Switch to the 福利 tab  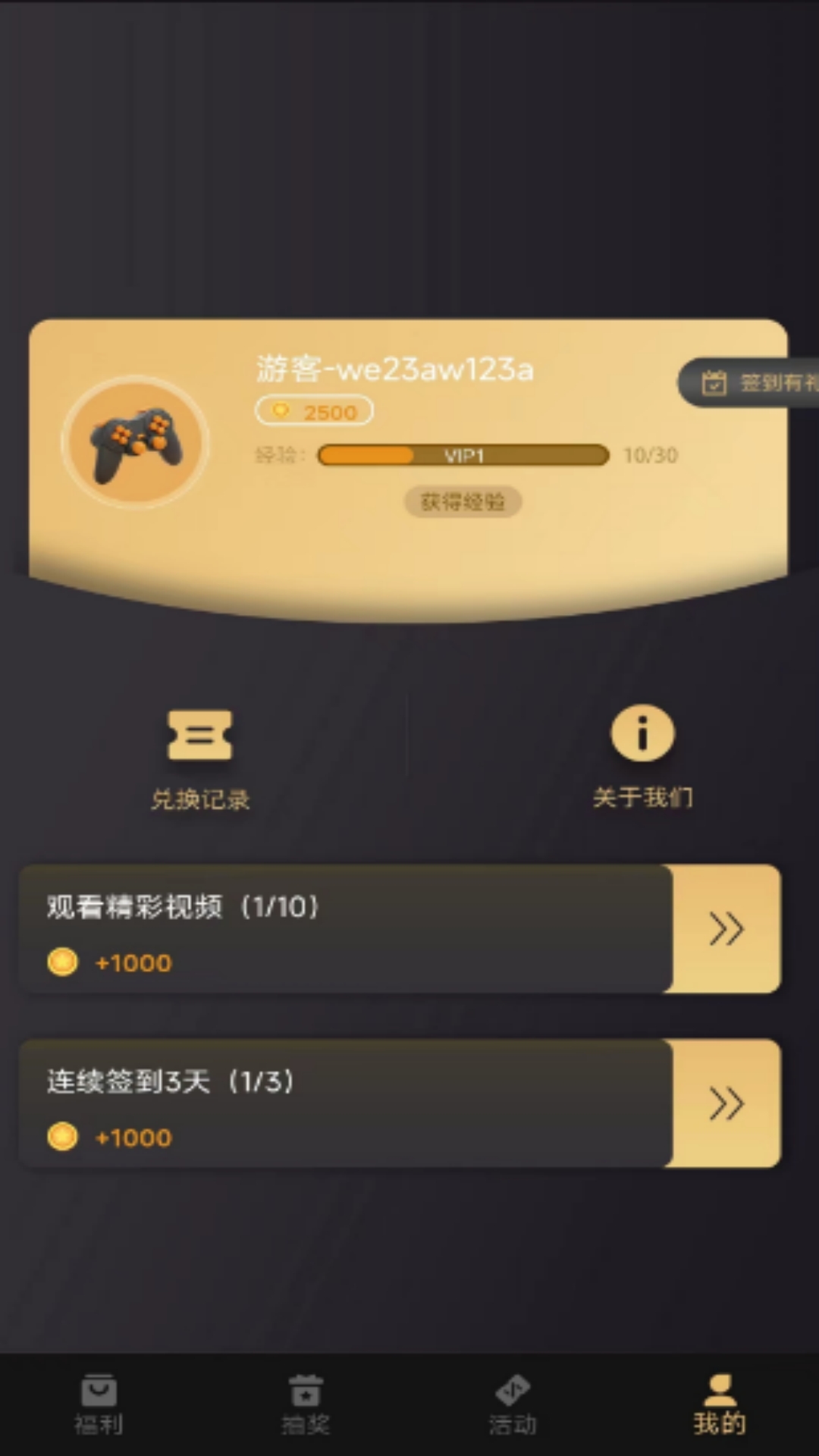(99, 1404)
